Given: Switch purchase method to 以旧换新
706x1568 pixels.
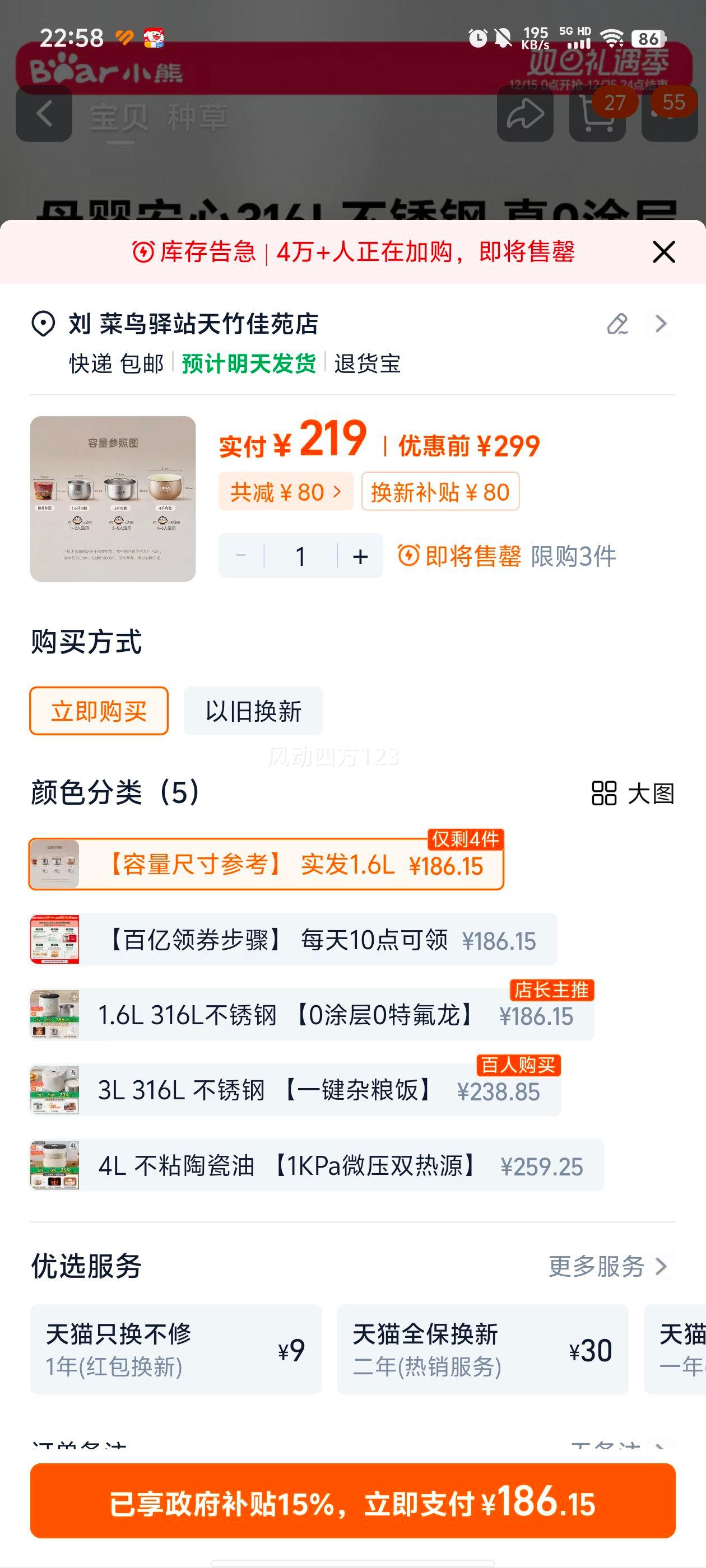Looking at the screenshot, I should click(252, 711).
